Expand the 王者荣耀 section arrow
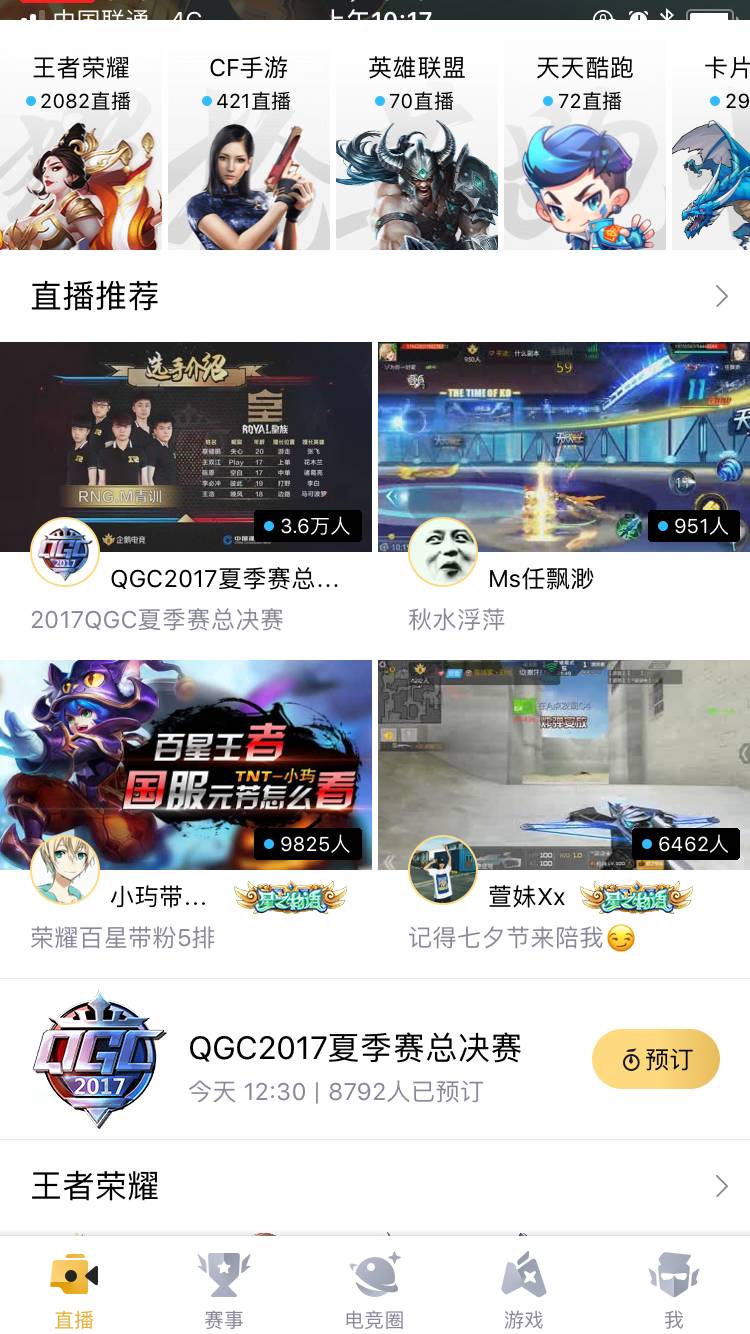750x1334 pixels. [721, 1186]
